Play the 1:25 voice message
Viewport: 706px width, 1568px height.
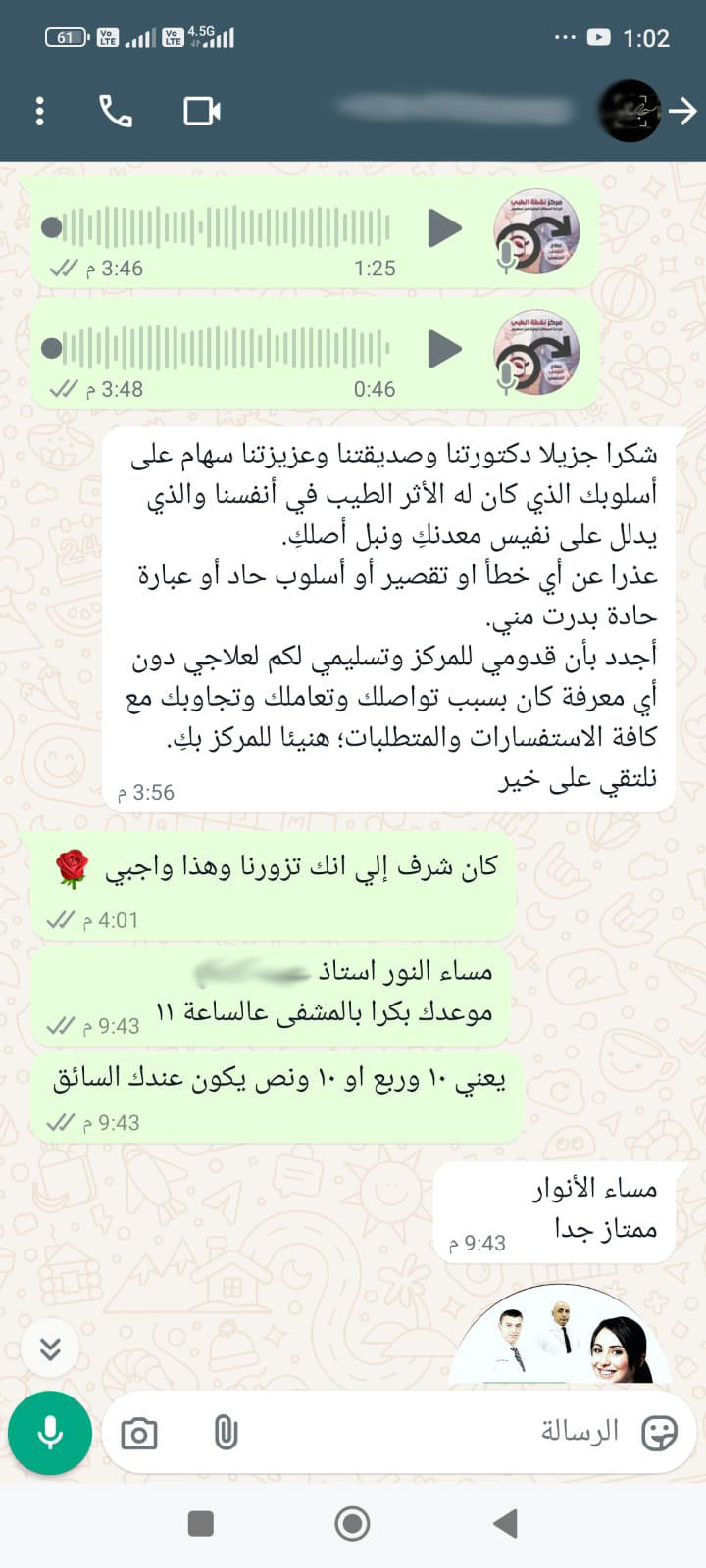(x=444, y=228)
